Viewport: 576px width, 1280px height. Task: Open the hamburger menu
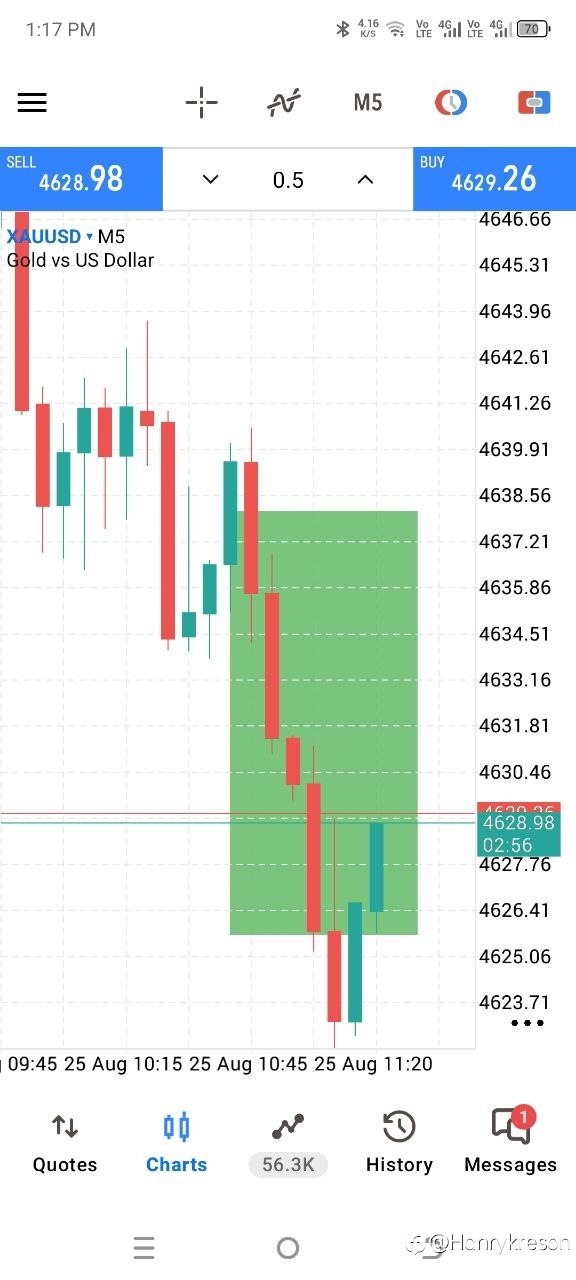32,102
